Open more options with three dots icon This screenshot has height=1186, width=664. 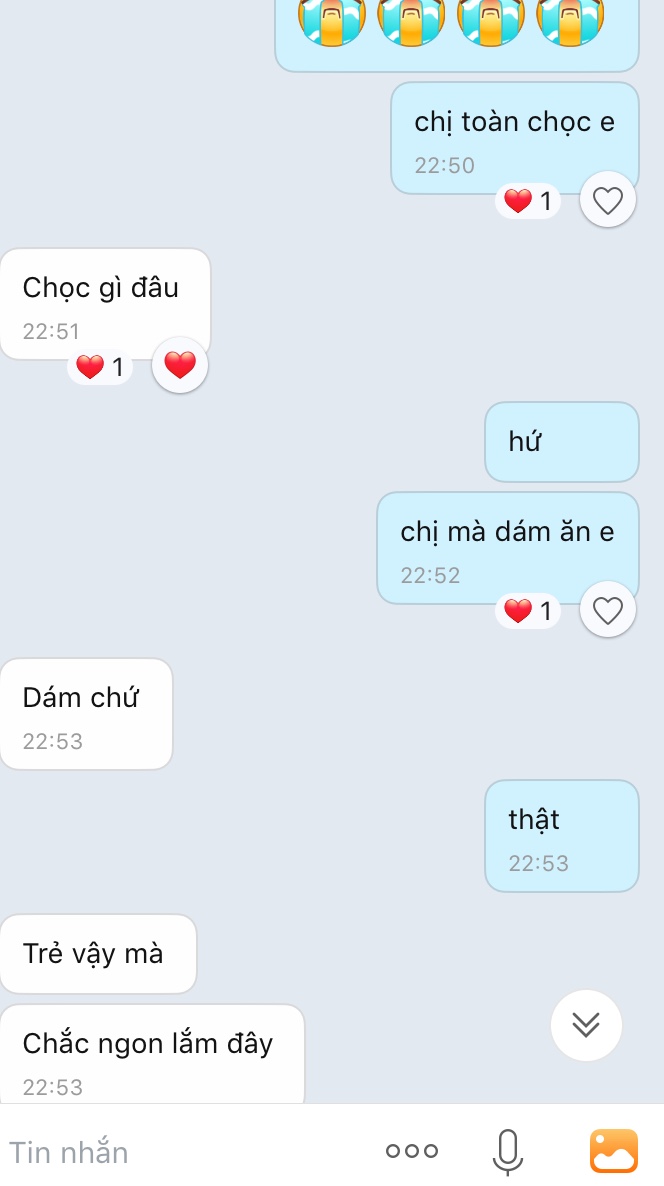(412, 1151)
